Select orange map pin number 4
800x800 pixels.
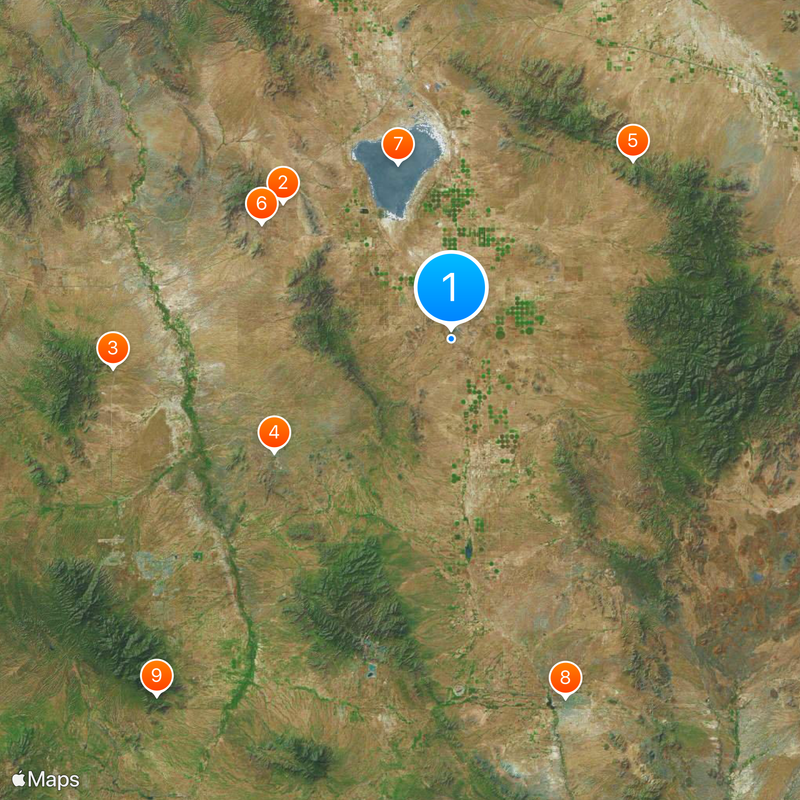274,433
